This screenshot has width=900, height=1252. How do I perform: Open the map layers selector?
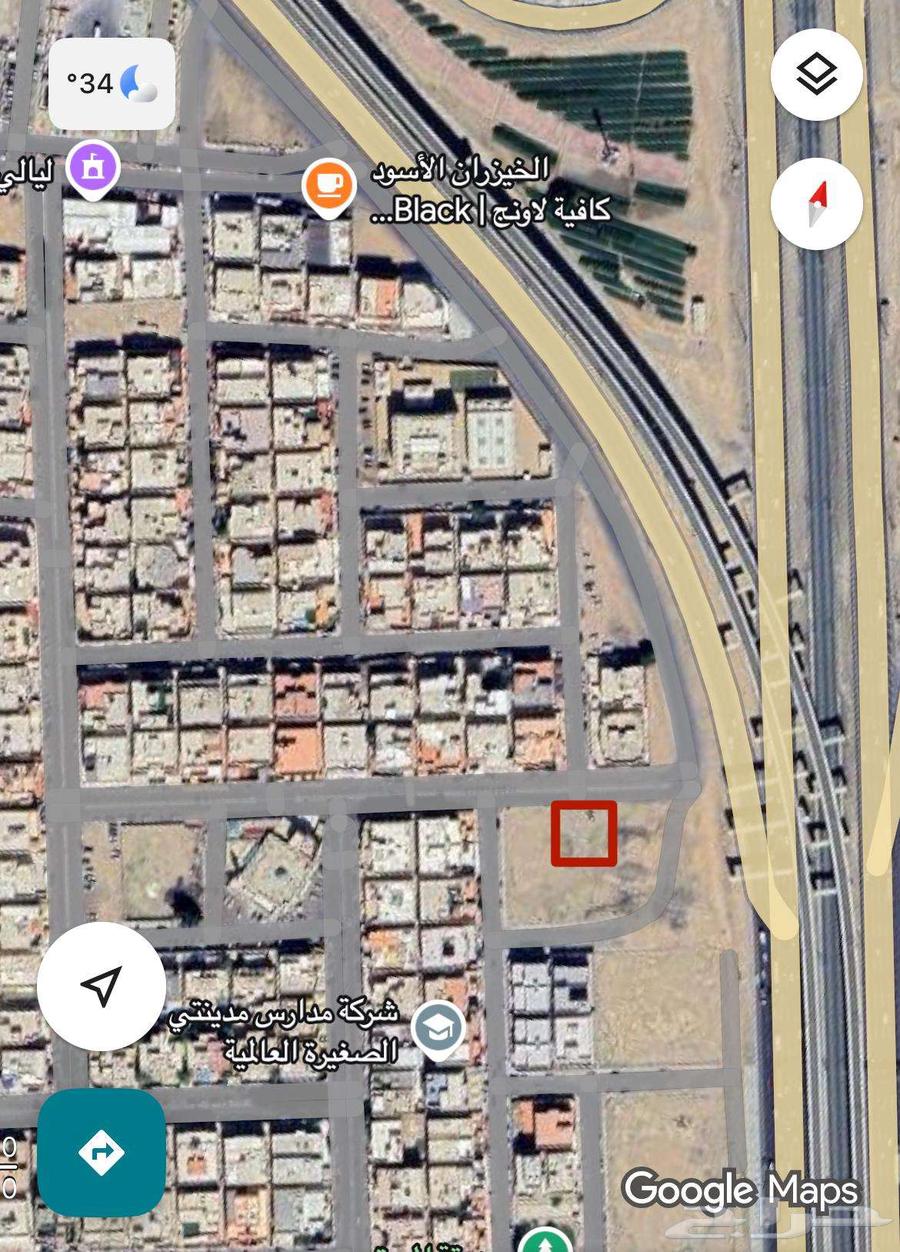click(817, 75)
